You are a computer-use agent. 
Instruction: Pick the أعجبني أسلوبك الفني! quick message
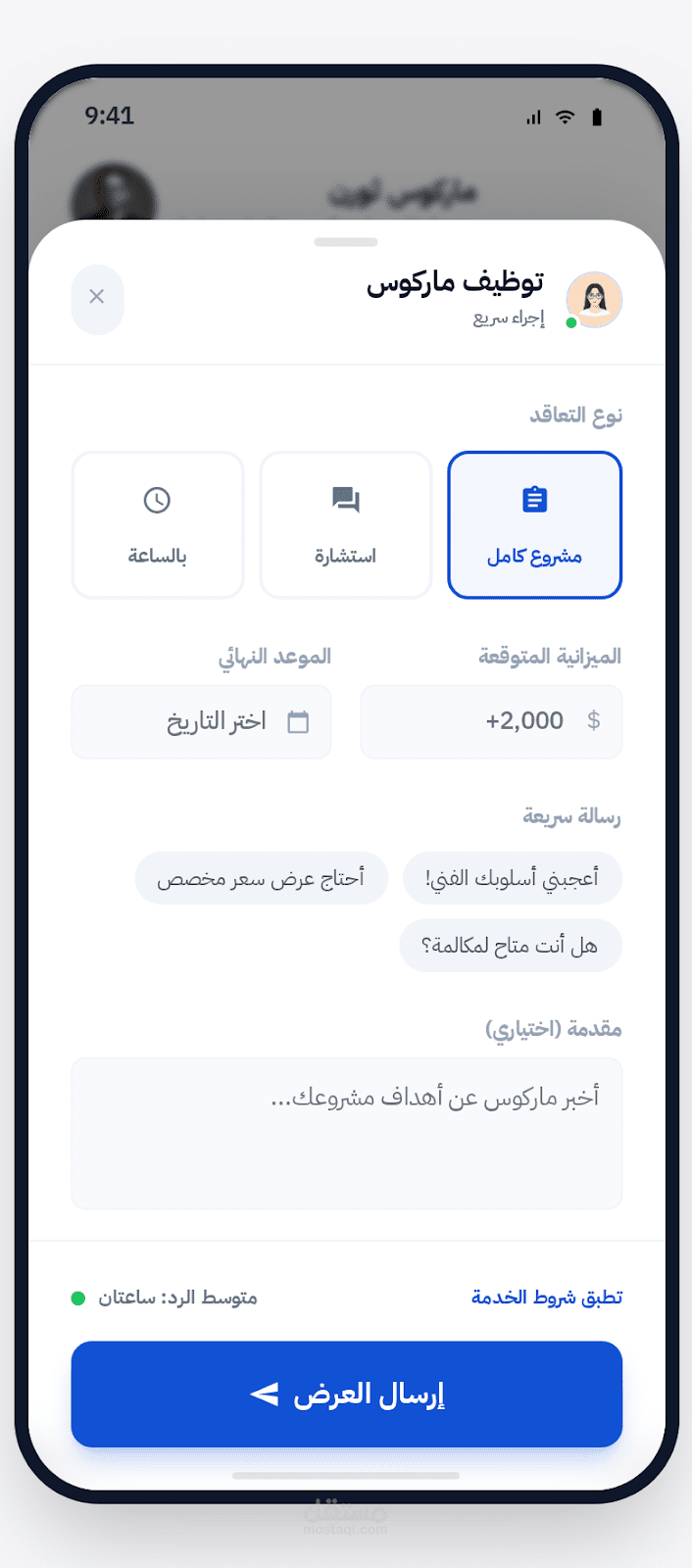[512, 878]
